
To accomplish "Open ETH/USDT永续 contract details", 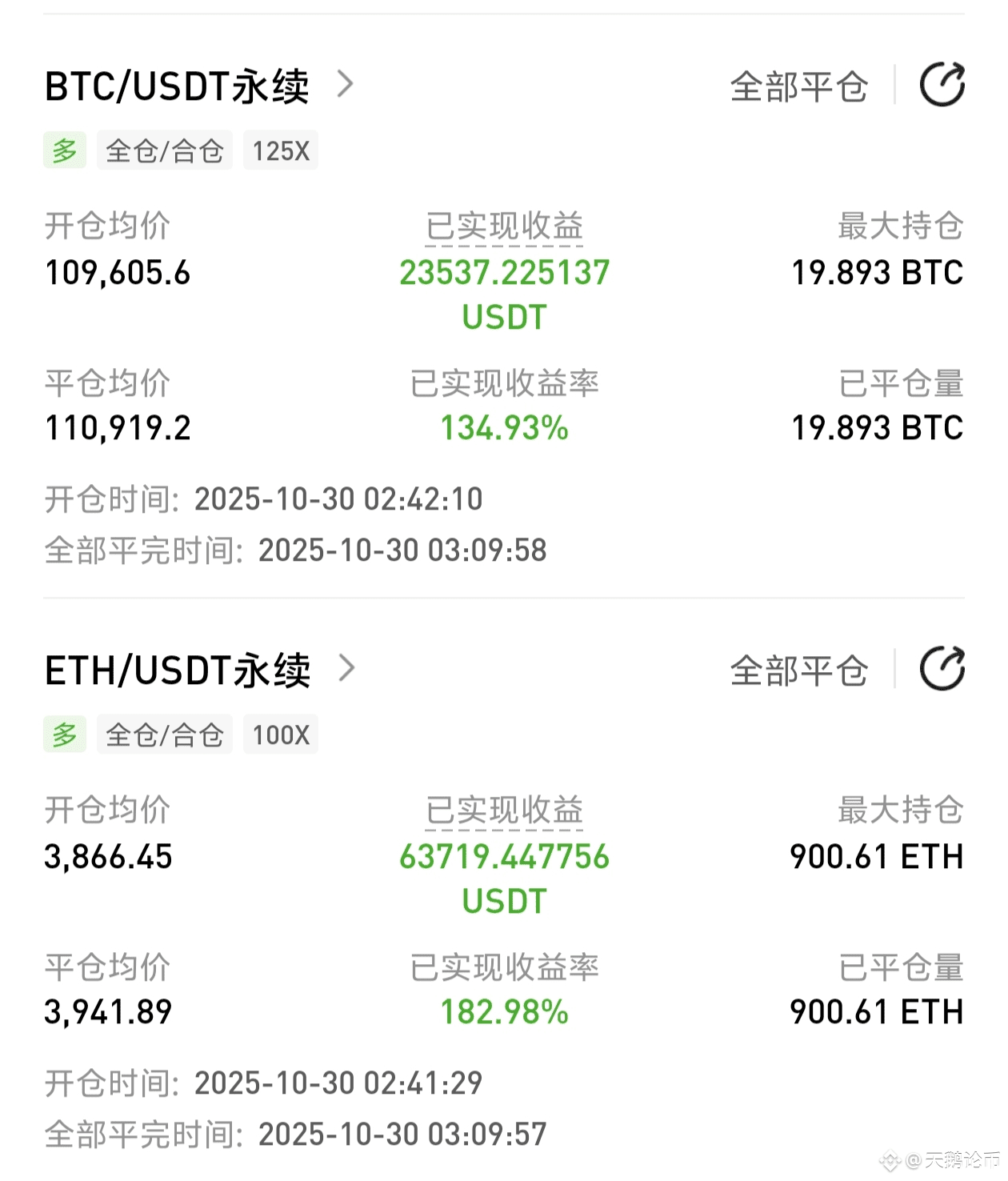I will (199, 671).
